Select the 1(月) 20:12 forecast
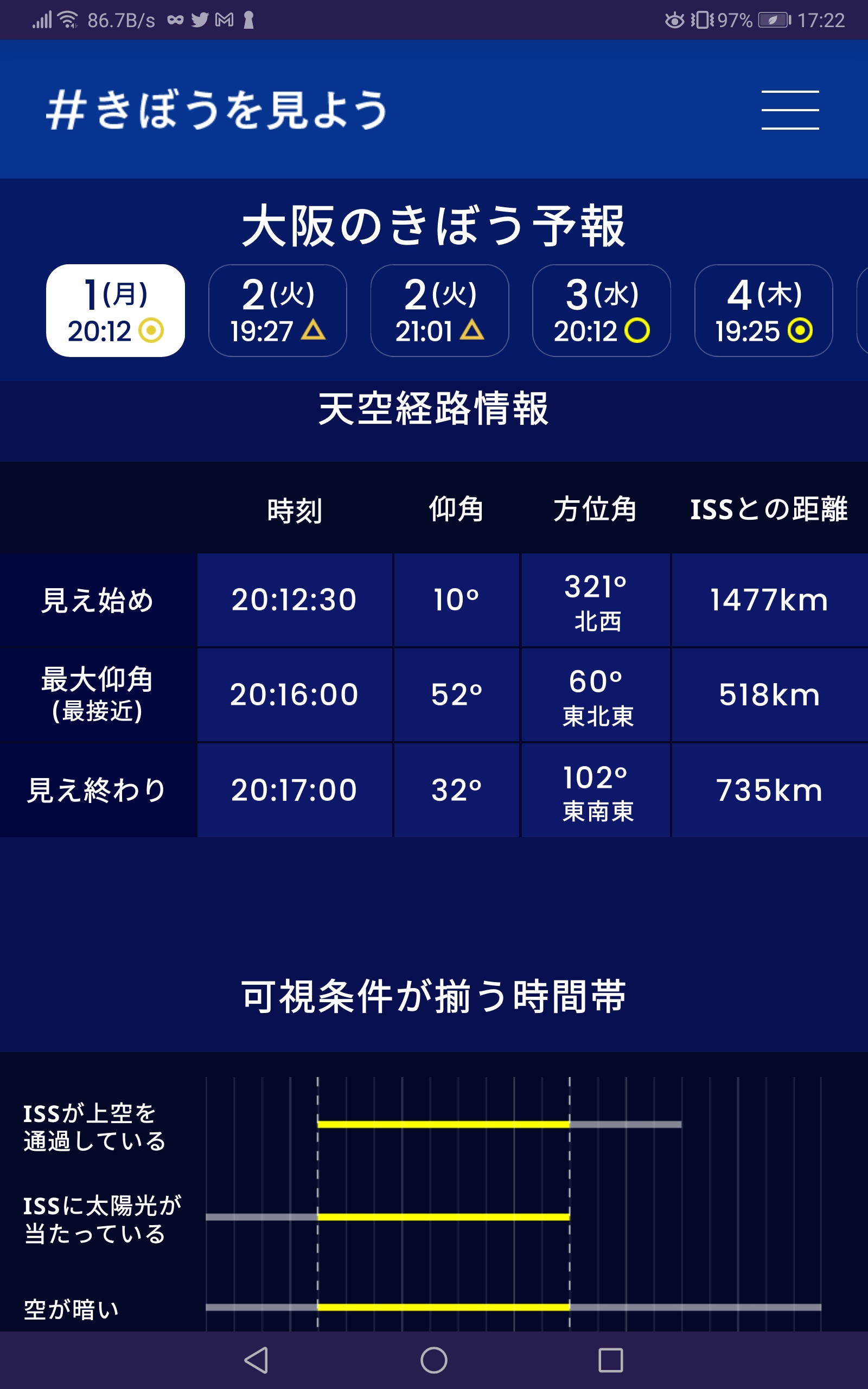868x1389 pixels. 116,310
